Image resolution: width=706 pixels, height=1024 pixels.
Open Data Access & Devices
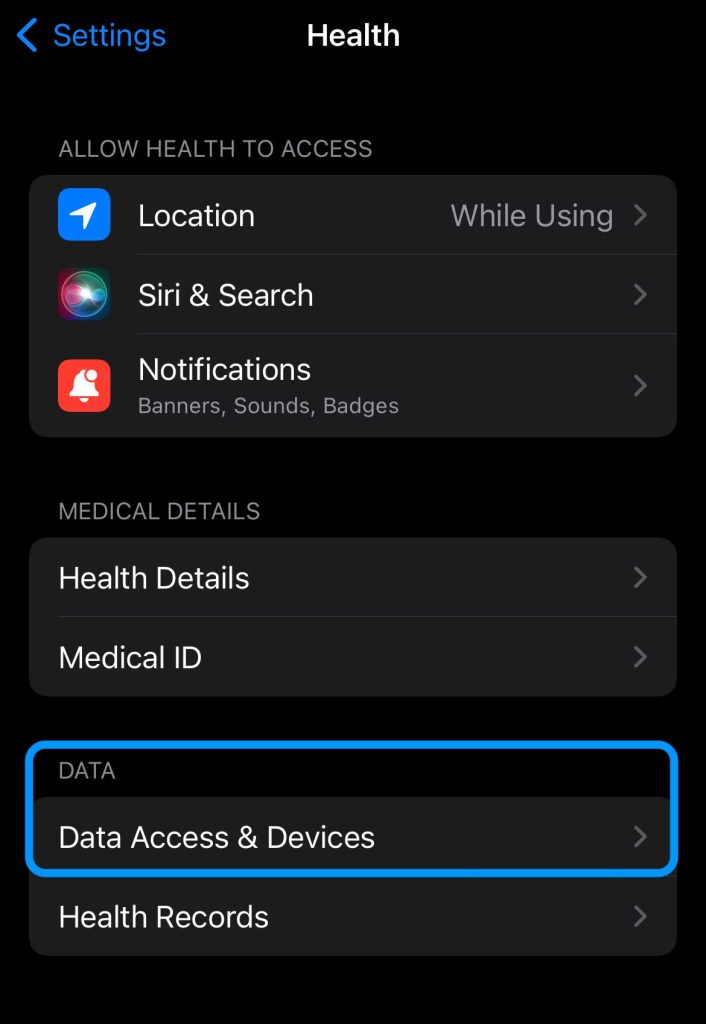[x=352, y=837]
